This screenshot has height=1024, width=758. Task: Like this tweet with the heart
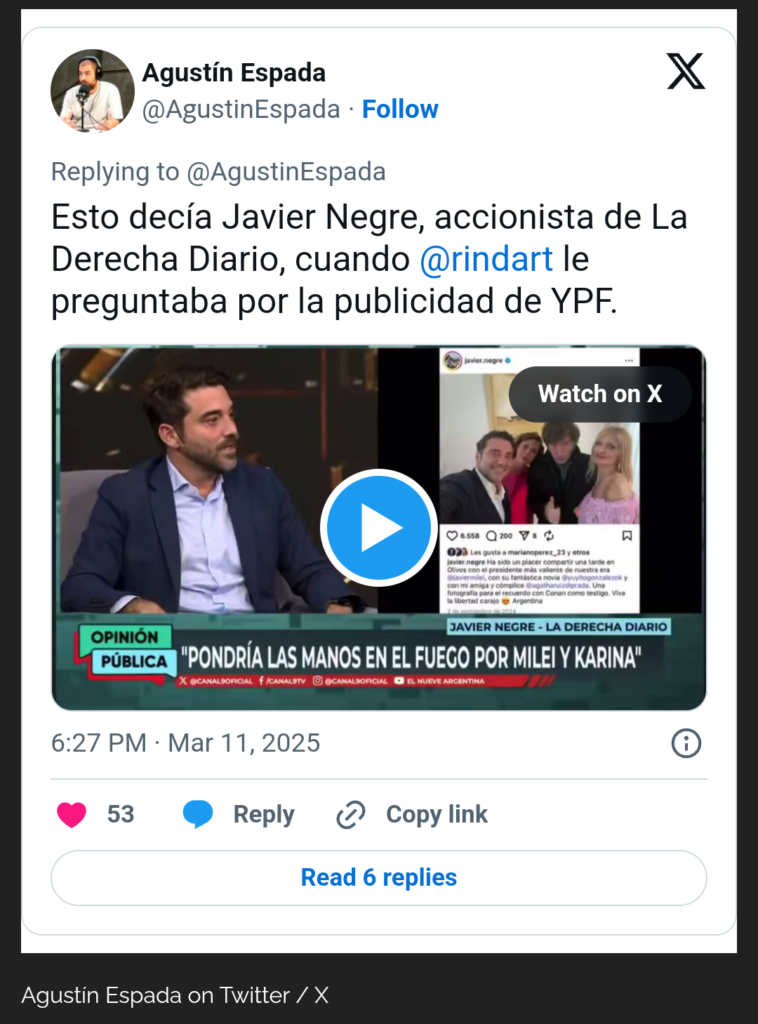[x=72, y=815]
